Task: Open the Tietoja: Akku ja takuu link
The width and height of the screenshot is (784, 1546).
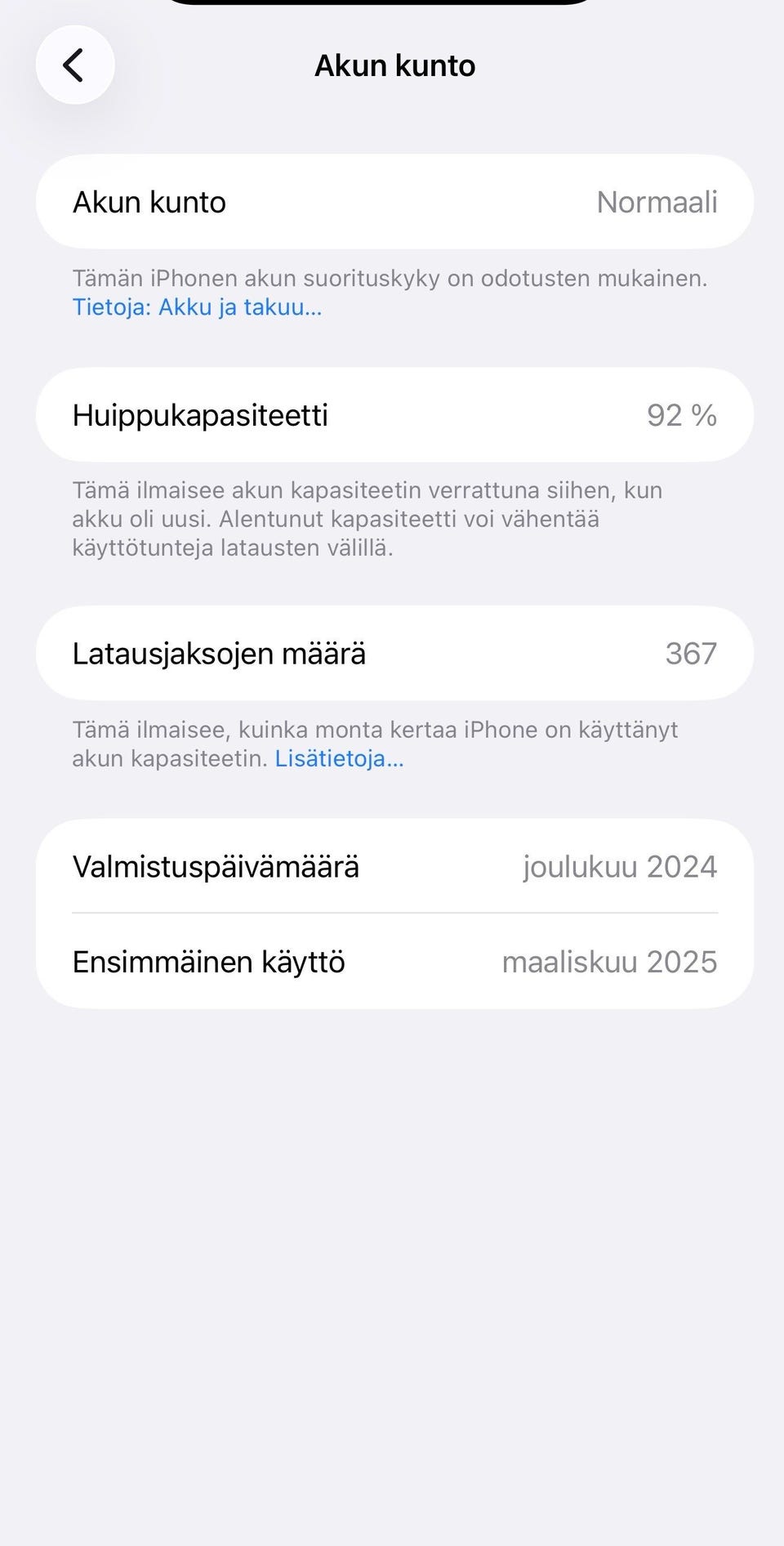Action: point(197,307)
